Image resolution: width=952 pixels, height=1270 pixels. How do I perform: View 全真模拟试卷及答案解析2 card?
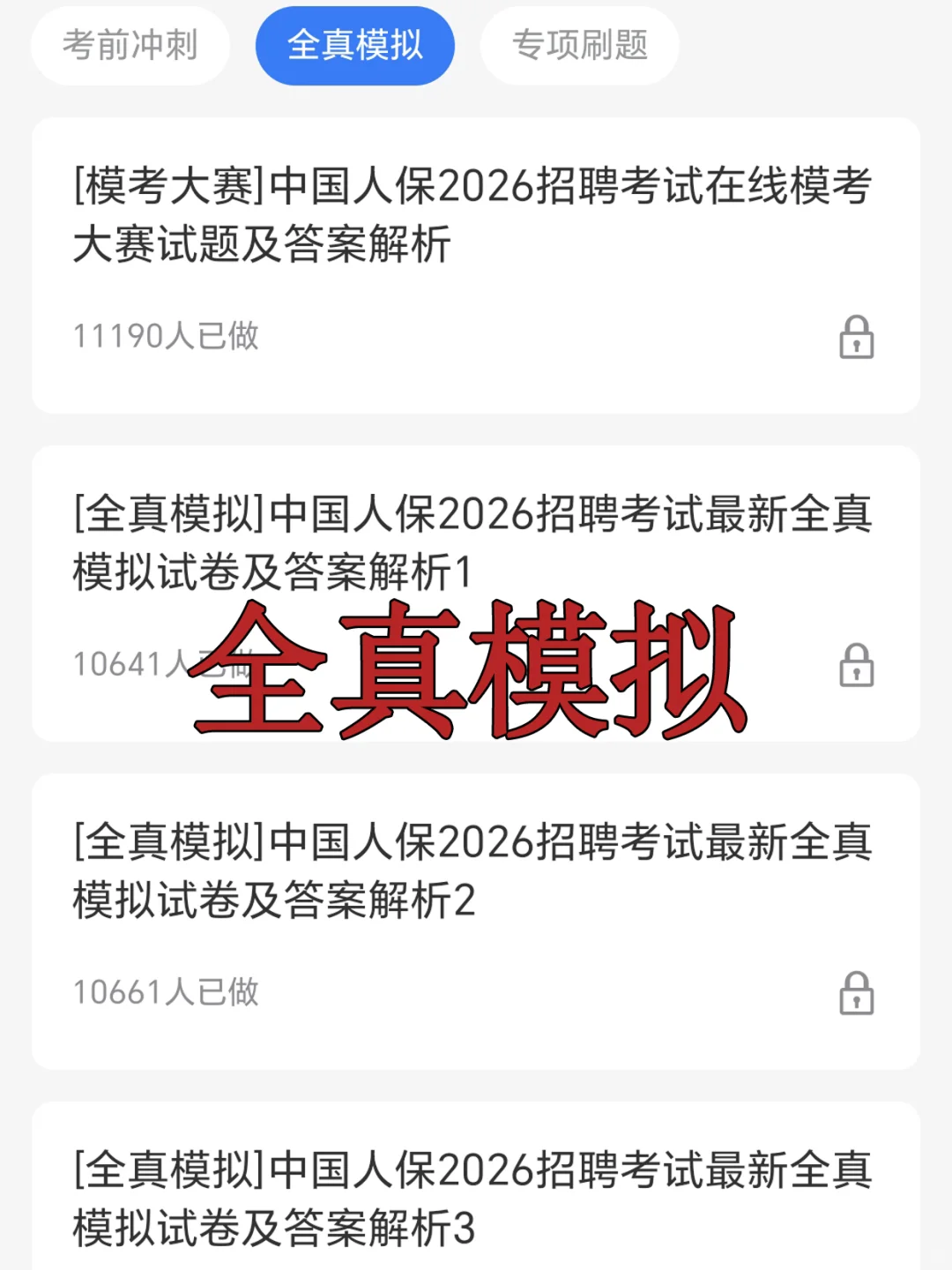click(x=474, y=871)
